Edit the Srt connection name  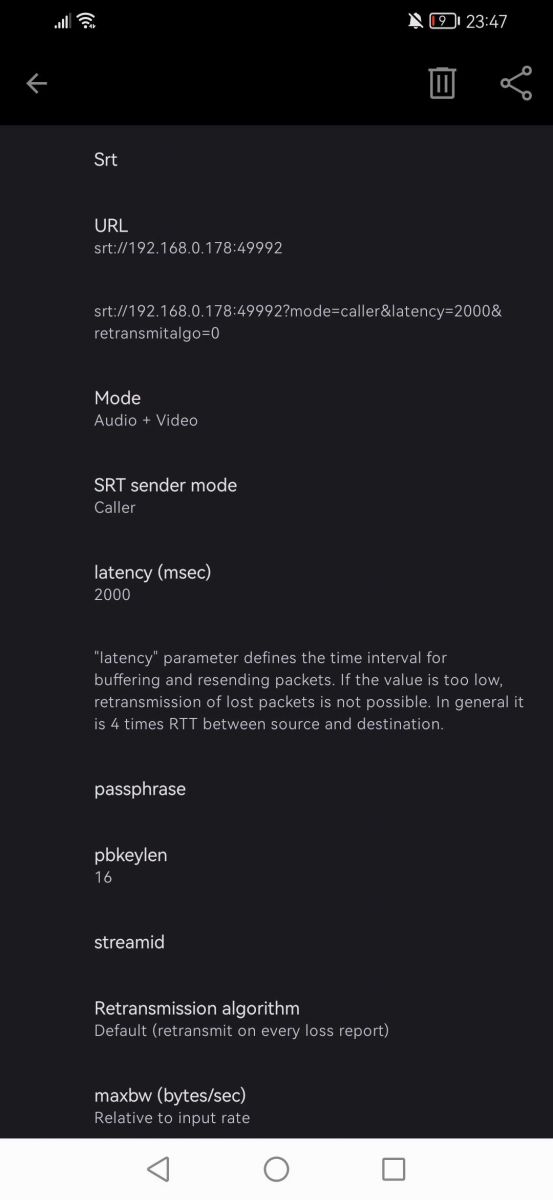pyautogui.click(x=276, y=159)
